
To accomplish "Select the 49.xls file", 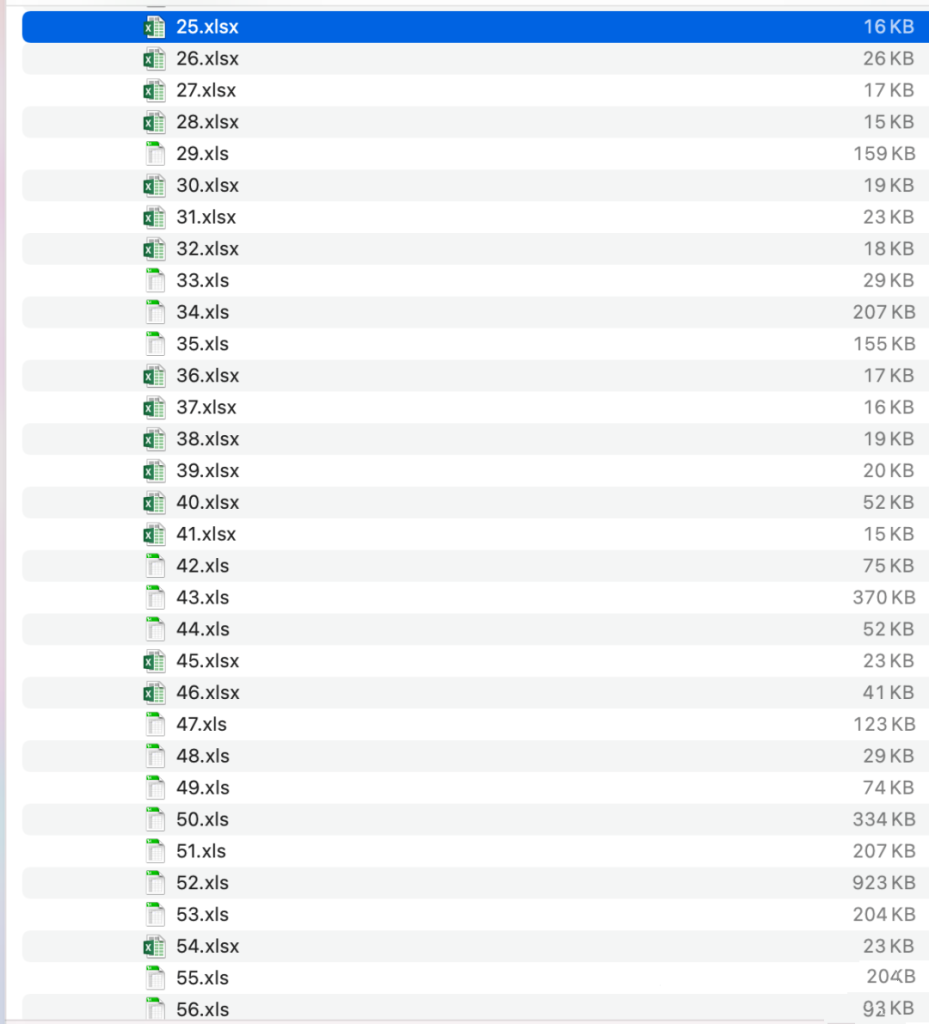I will [x=202, y=787].
